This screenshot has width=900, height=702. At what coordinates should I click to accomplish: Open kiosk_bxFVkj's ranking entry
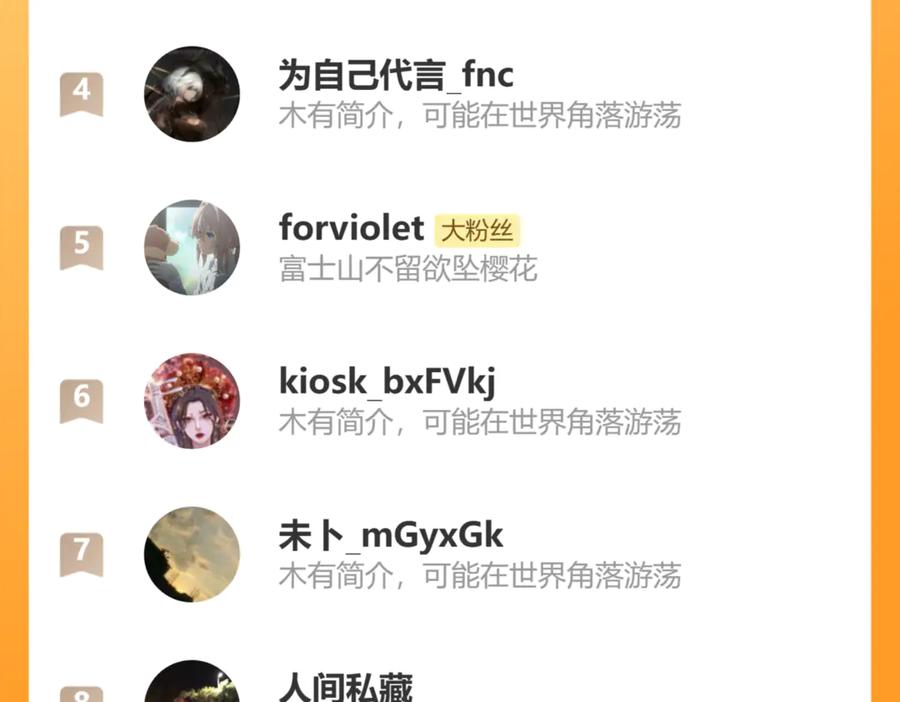[x=387, y=382]
